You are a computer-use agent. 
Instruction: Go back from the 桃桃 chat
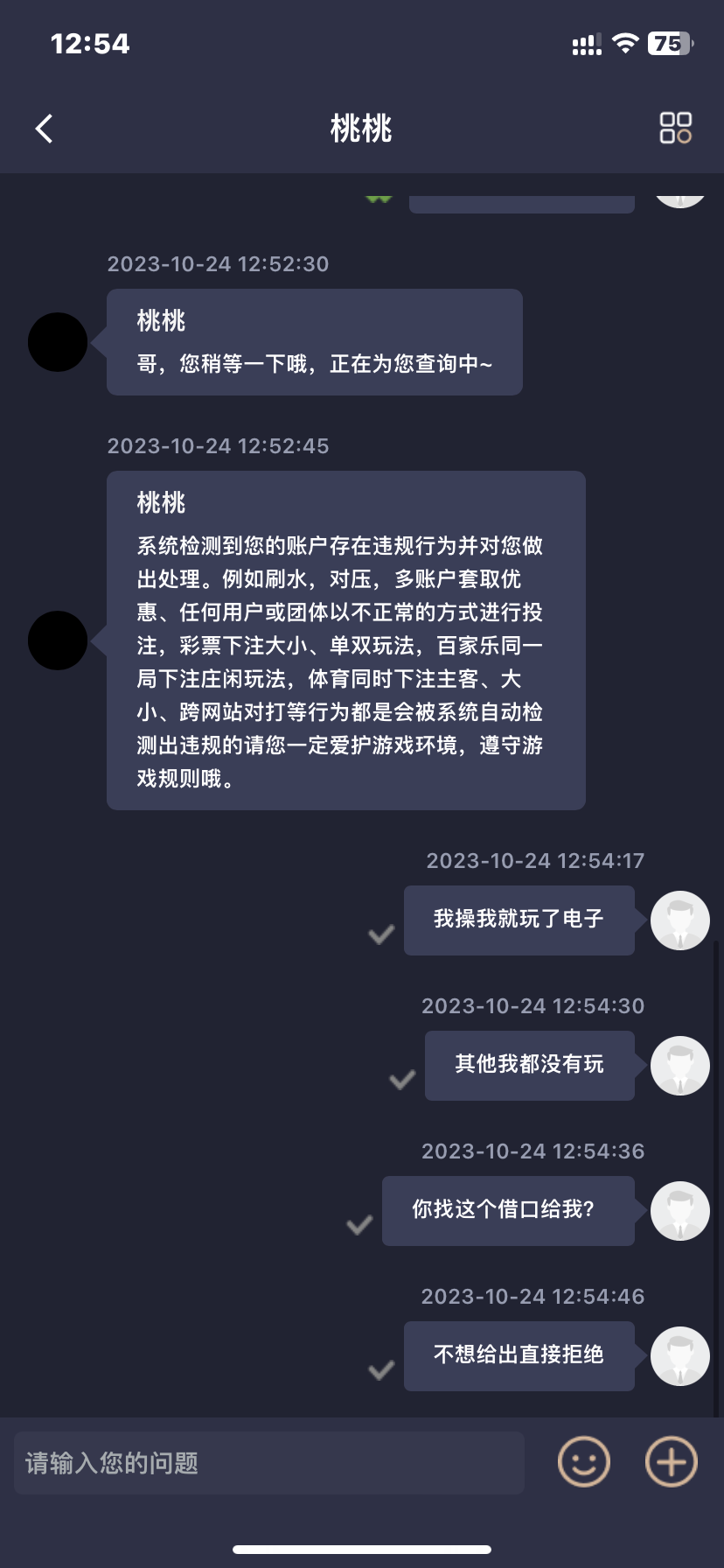tap(45, 129)
